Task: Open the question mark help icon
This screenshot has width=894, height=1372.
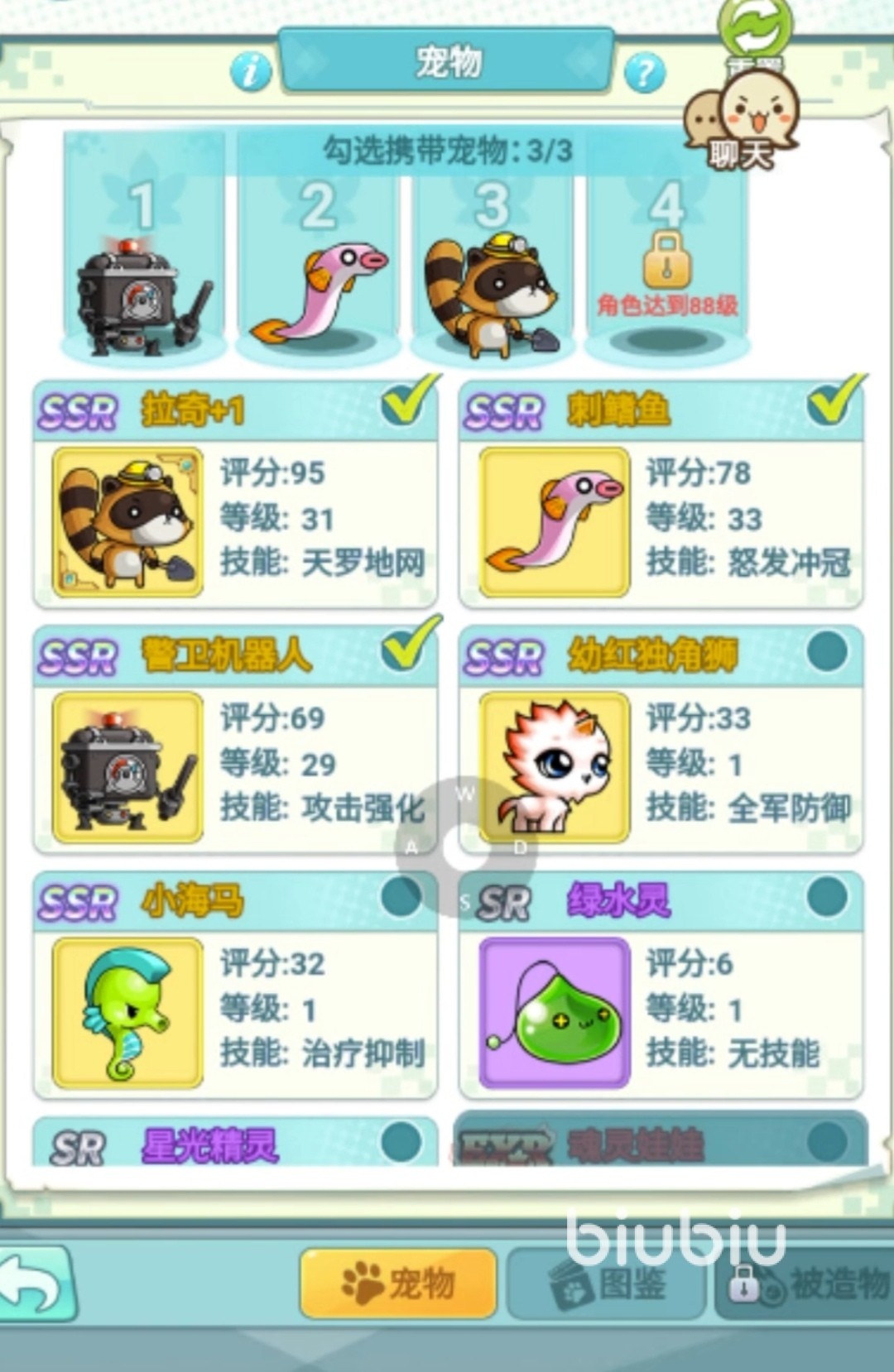Action: click(645, 73)
